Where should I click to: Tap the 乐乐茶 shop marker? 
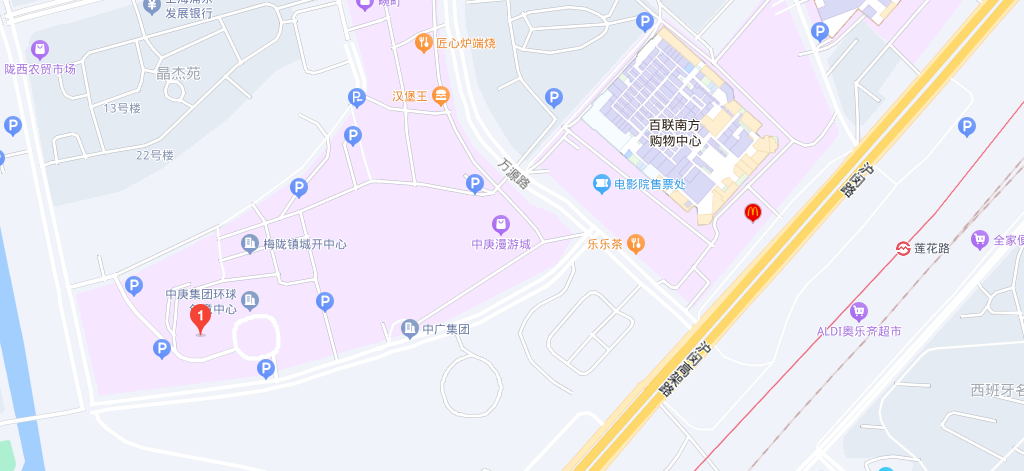pos(634,243)
